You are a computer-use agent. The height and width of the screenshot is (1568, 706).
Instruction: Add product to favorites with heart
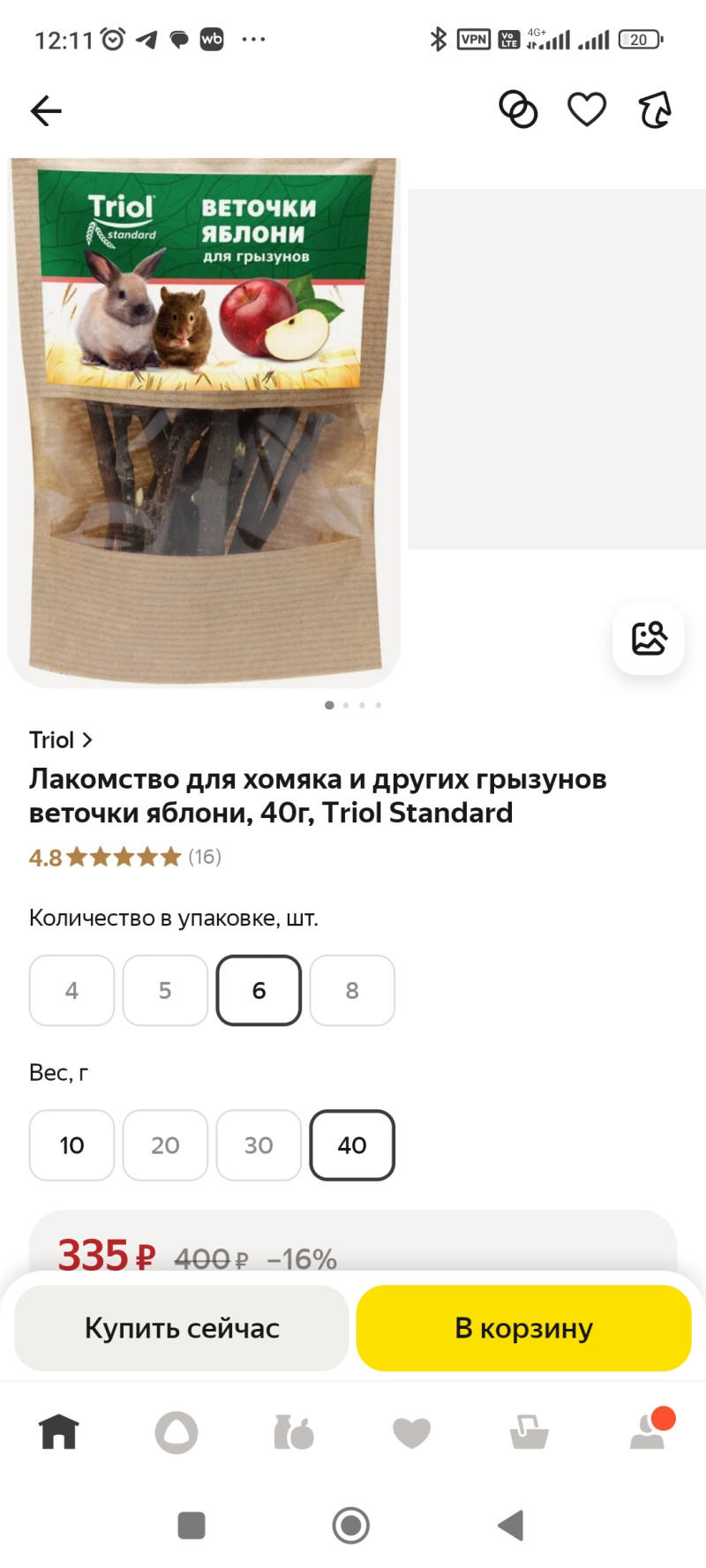point(586,110)
